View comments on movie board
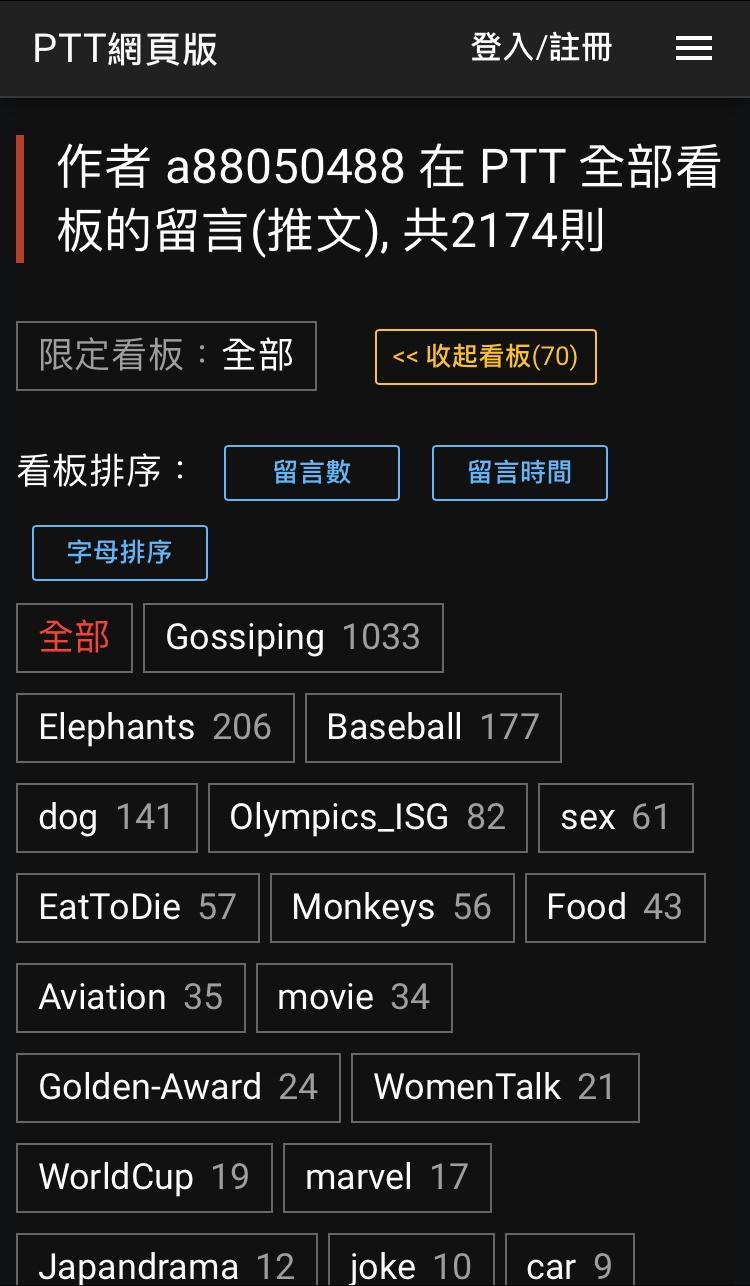750x1286 pixels. [x=354, y=998]
